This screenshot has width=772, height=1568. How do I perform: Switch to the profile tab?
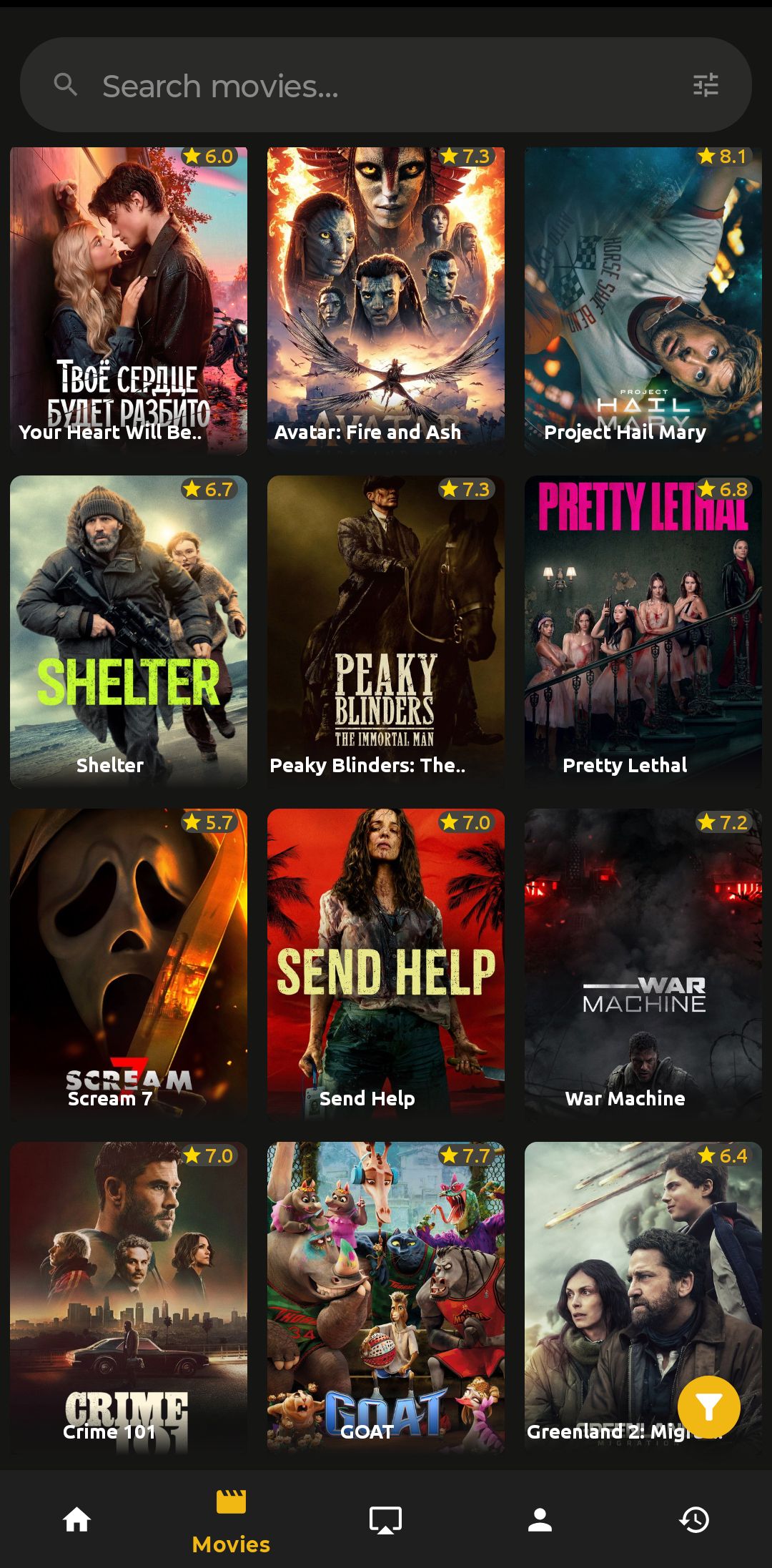click(x=540, y=1519)
